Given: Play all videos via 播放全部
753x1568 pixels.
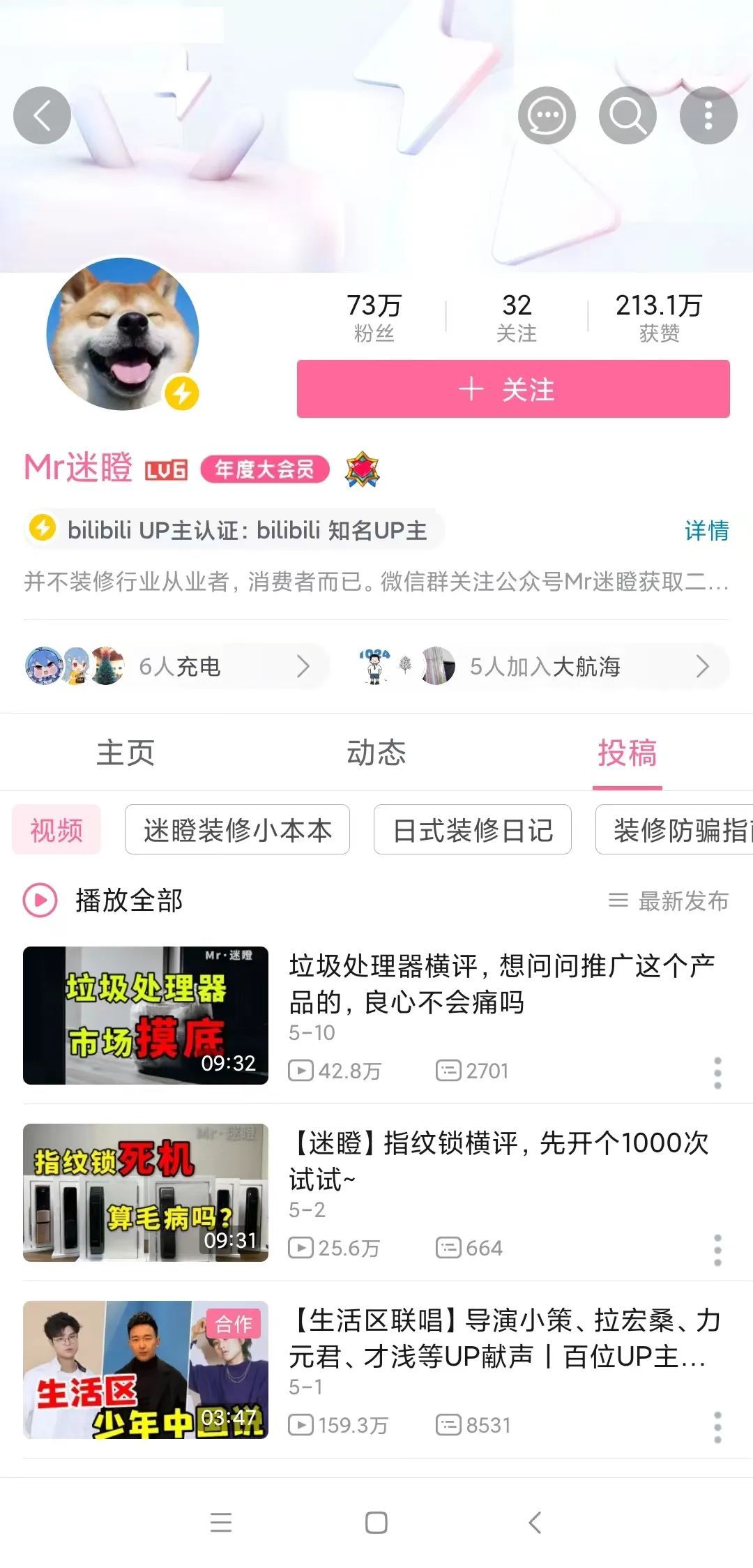Looking at the screenshot, I should coord(105,900).
